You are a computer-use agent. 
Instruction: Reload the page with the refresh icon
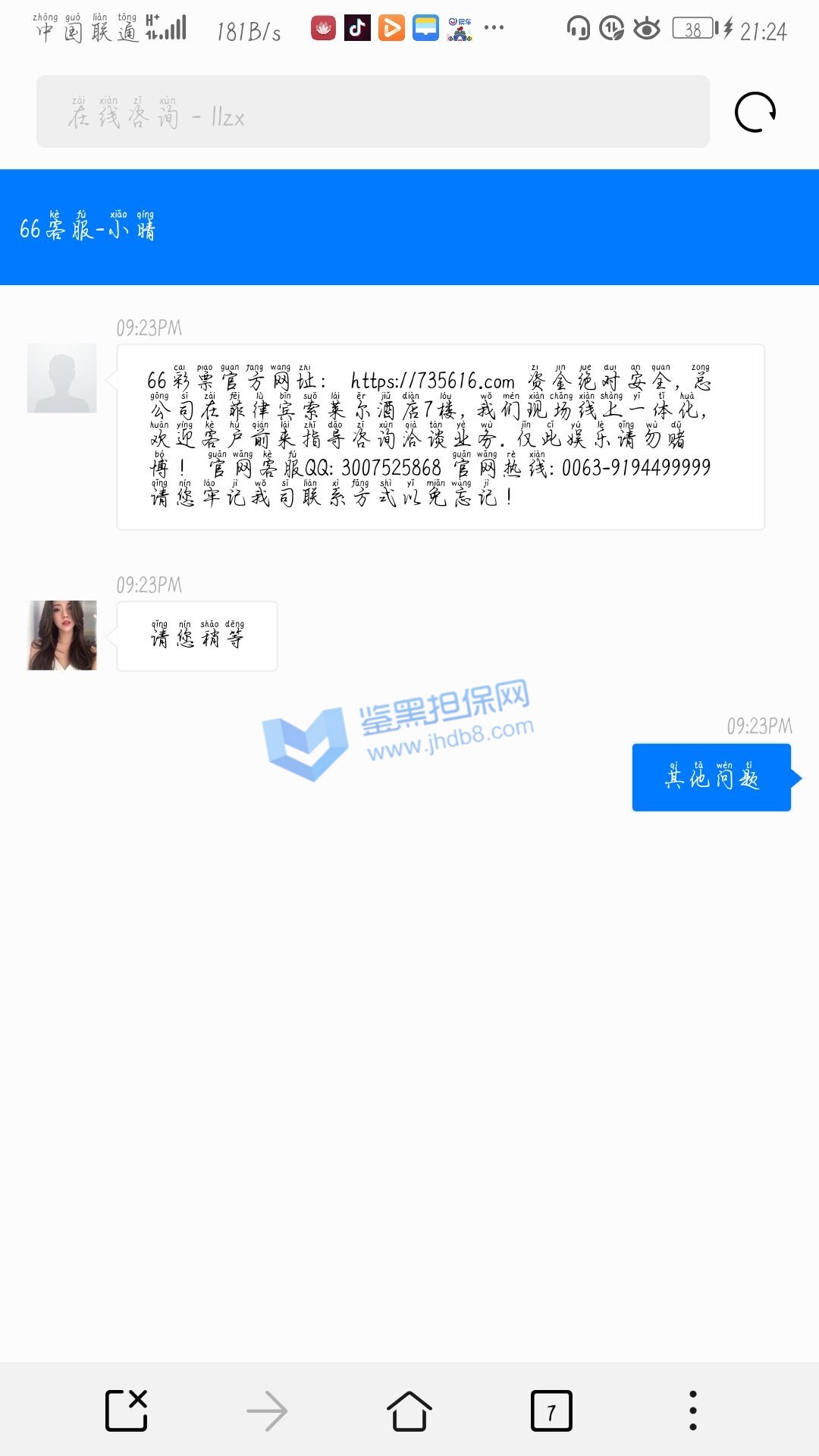[755, 112]
